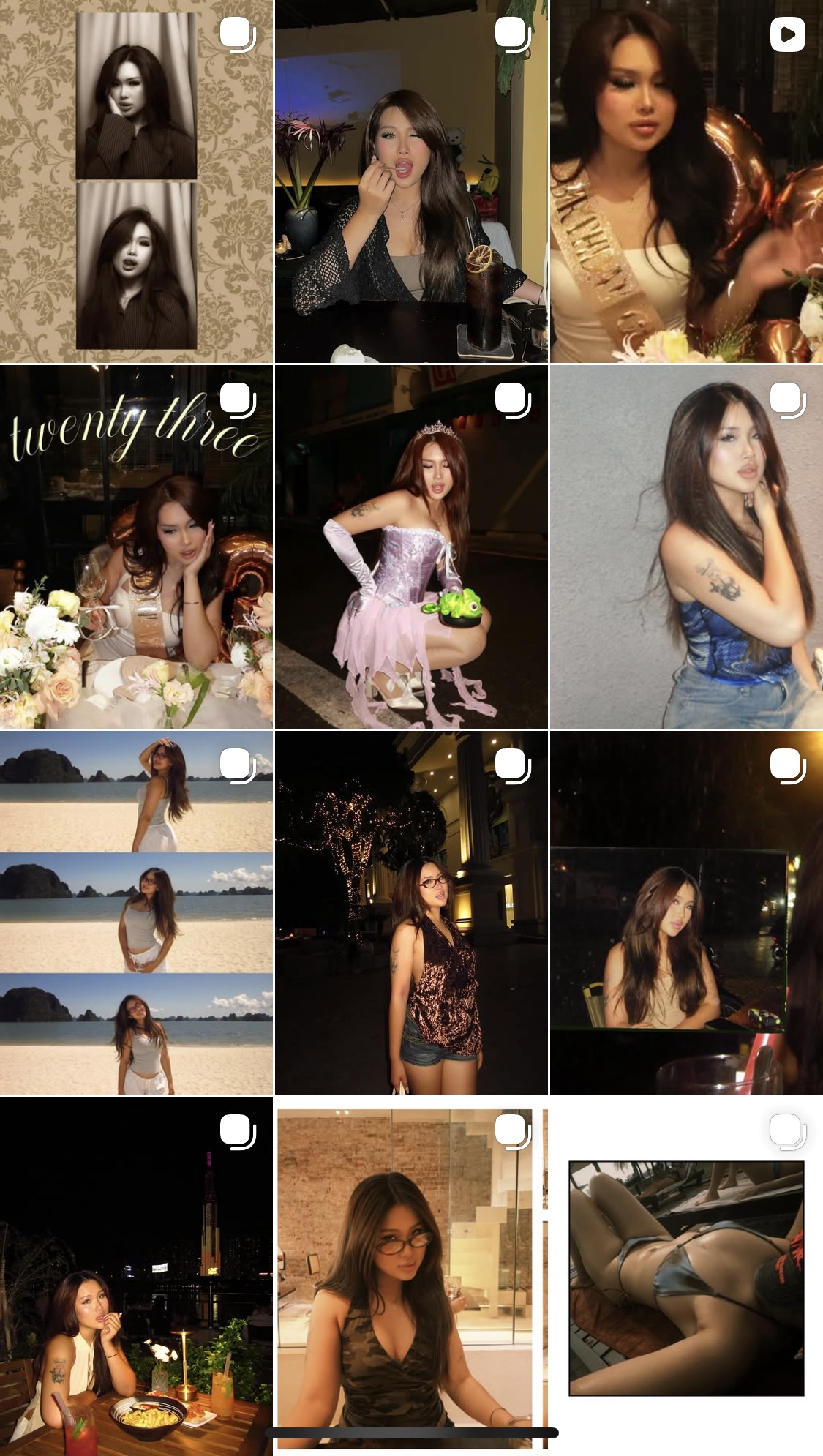The image size is (823, 1456).
Task: Play the birthday sash video with balloons
Action: pos(686,181)
